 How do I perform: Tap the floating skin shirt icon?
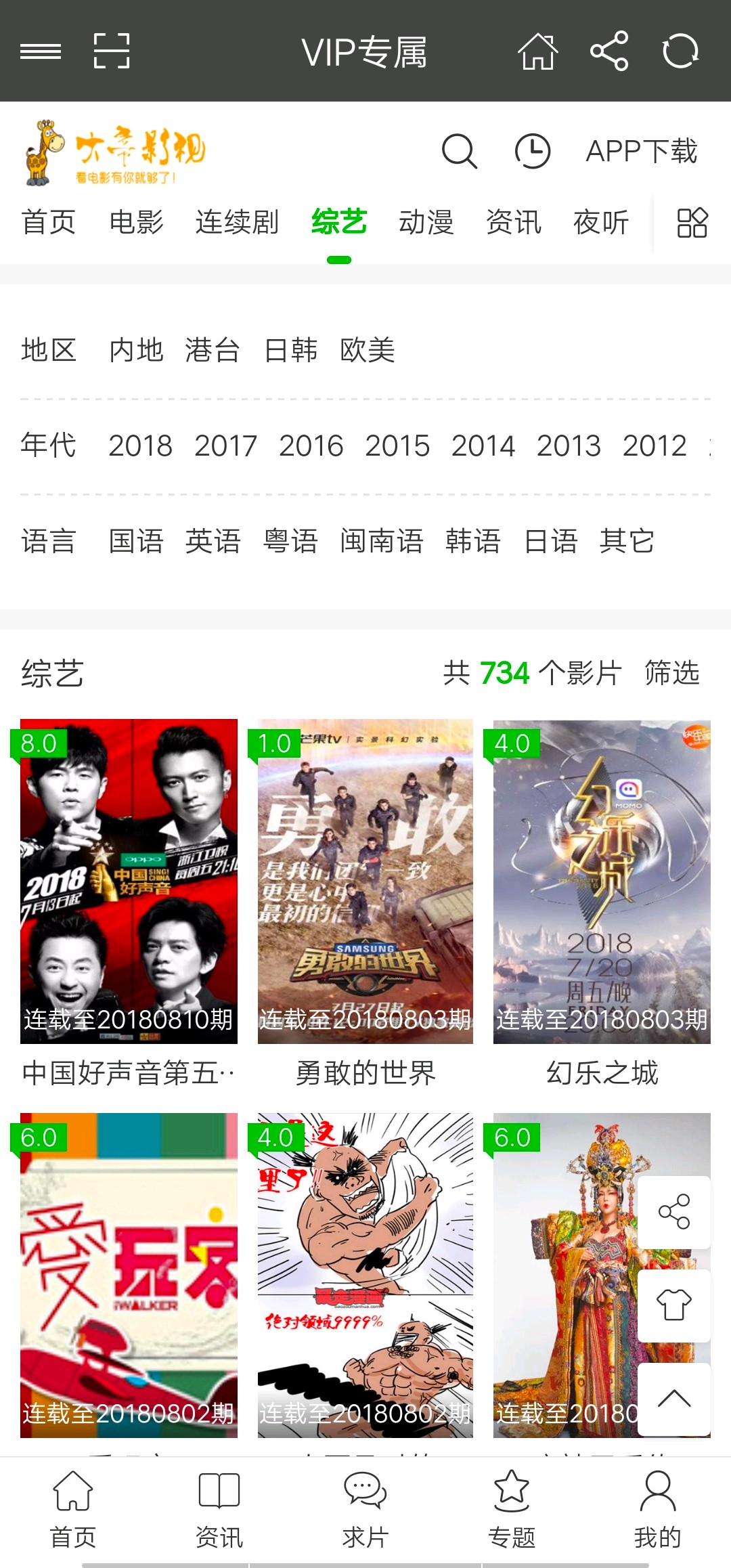pyautogui.click(x=674, y=1305)
